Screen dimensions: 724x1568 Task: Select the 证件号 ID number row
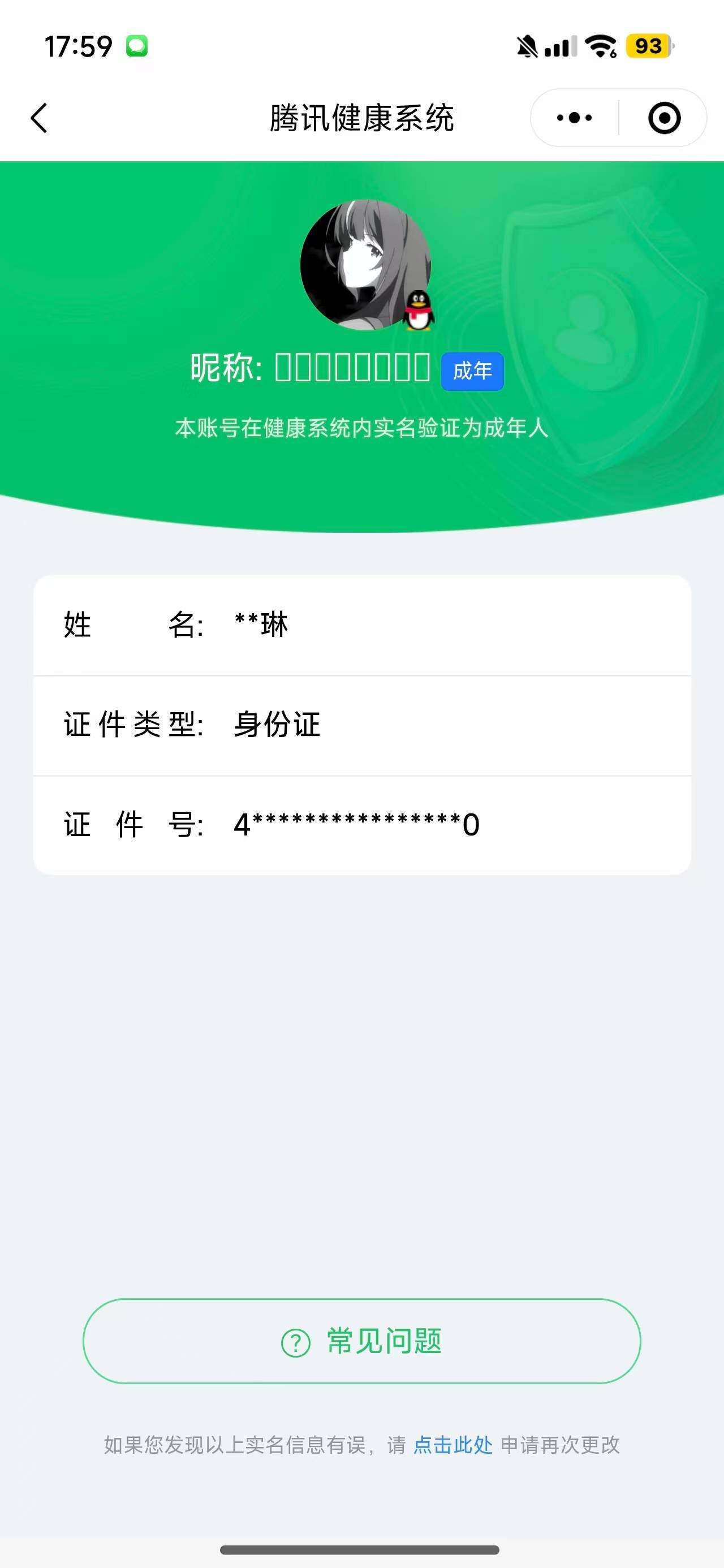[x=361, y=825]
